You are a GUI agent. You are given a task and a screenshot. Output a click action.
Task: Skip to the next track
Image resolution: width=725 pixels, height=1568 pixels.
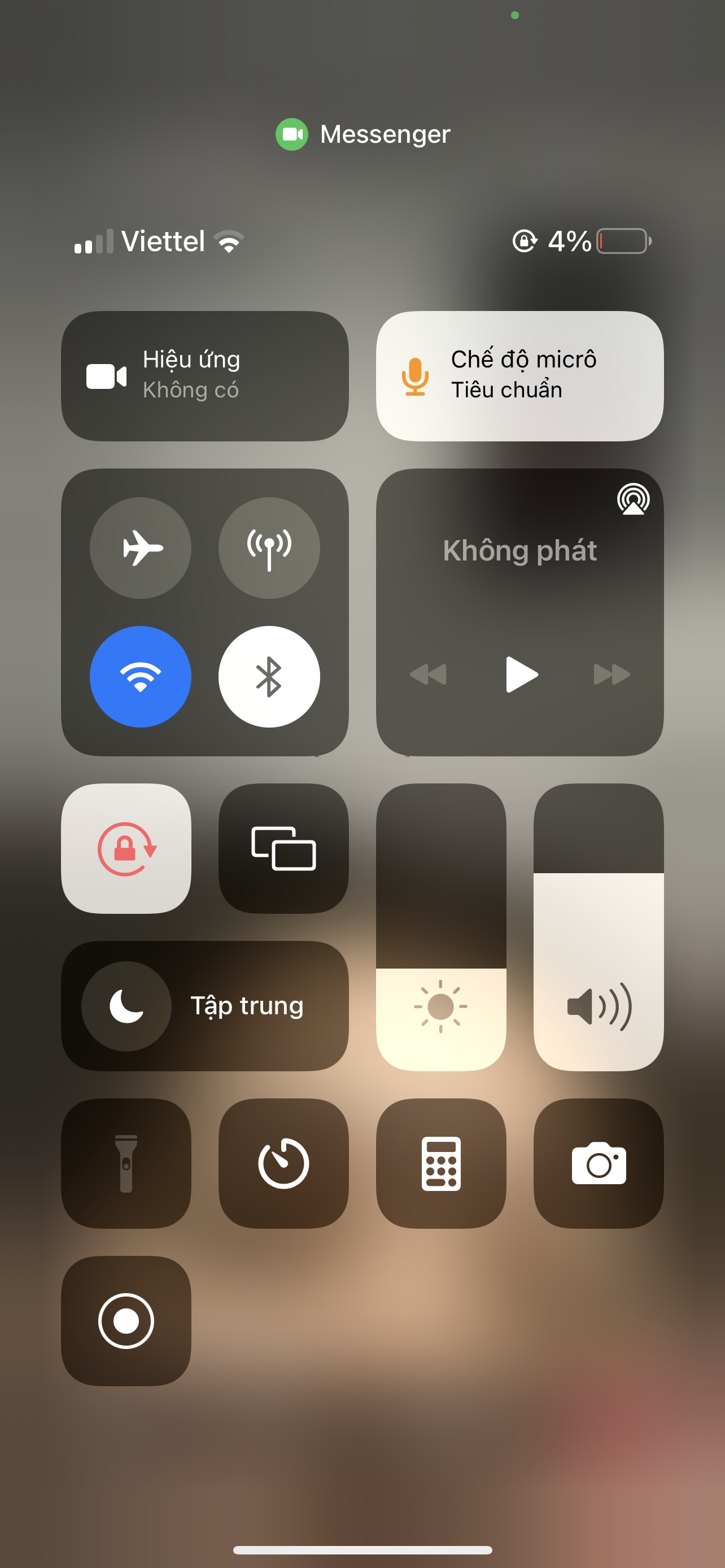pos(611,674)
